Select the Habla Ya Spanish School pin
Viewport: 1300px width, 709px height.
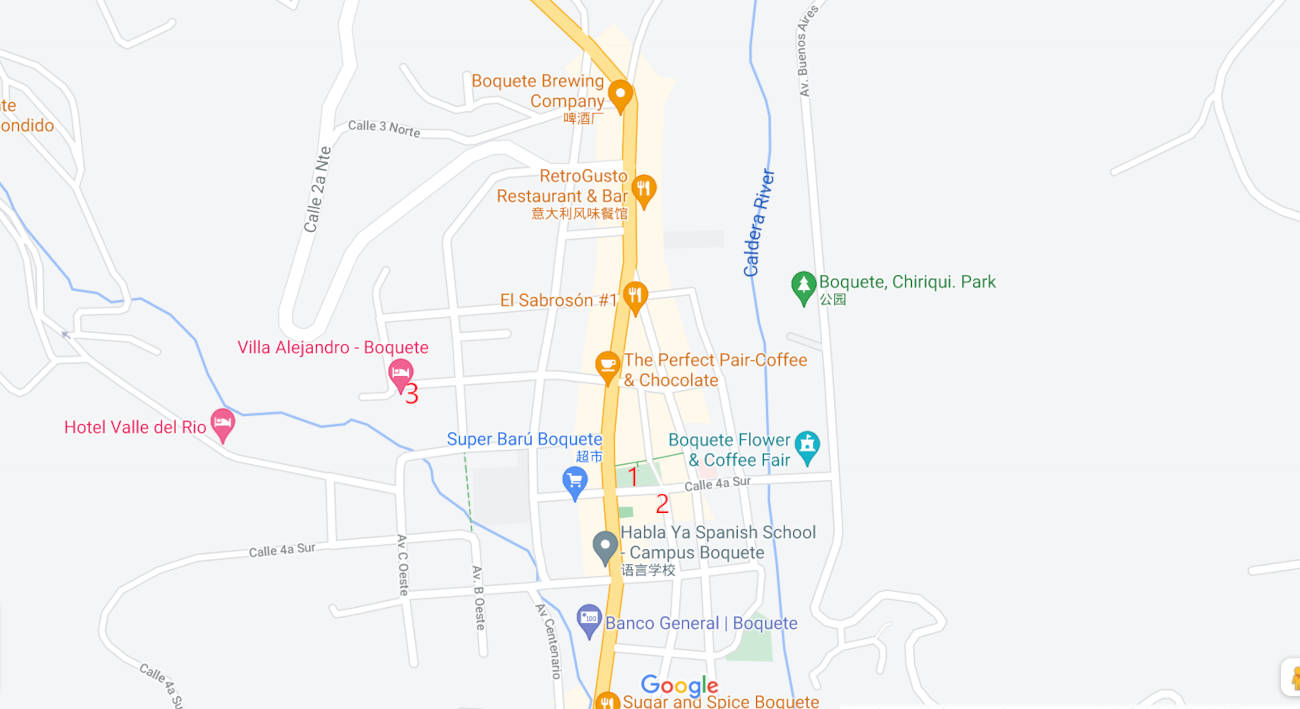[x=604, y=546]
